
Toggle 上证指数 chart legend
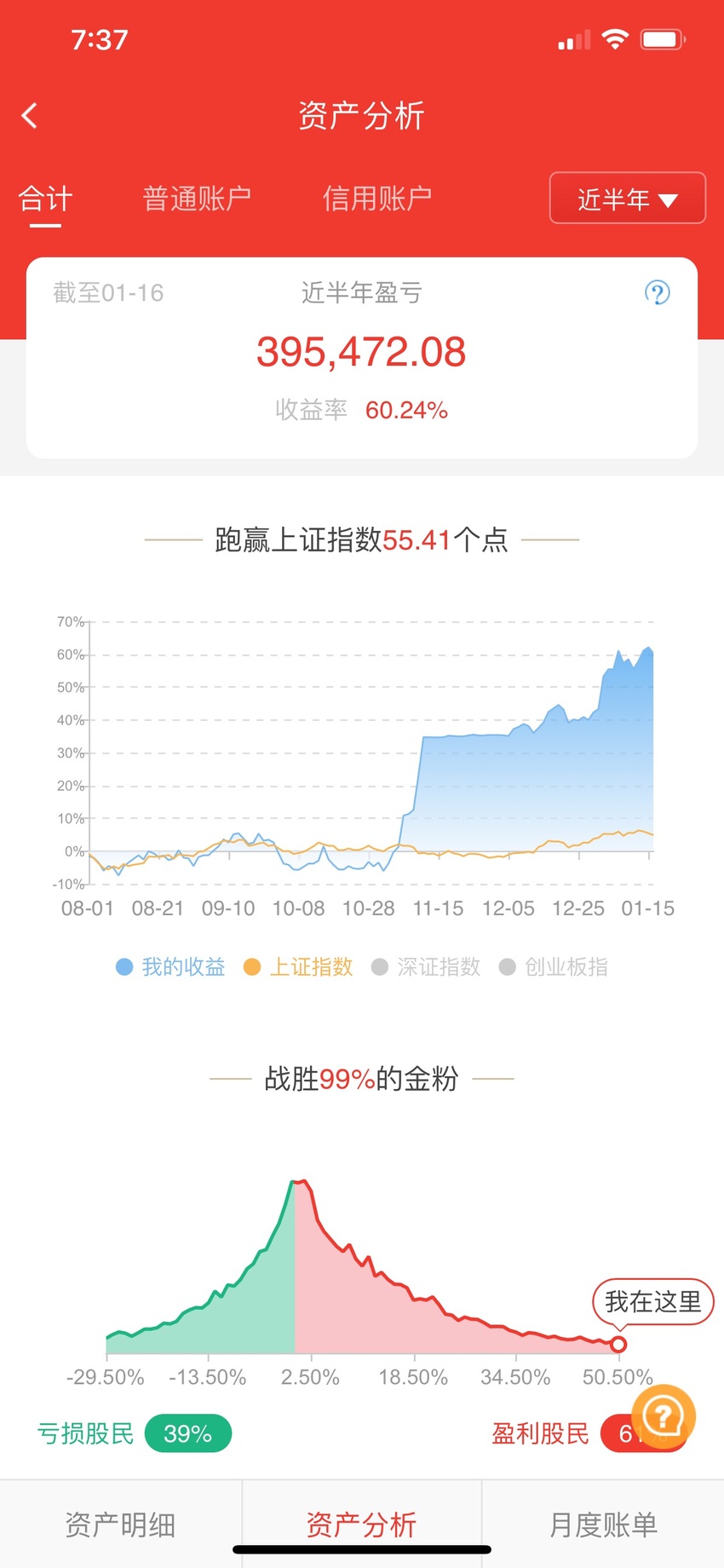pos(298,967)
